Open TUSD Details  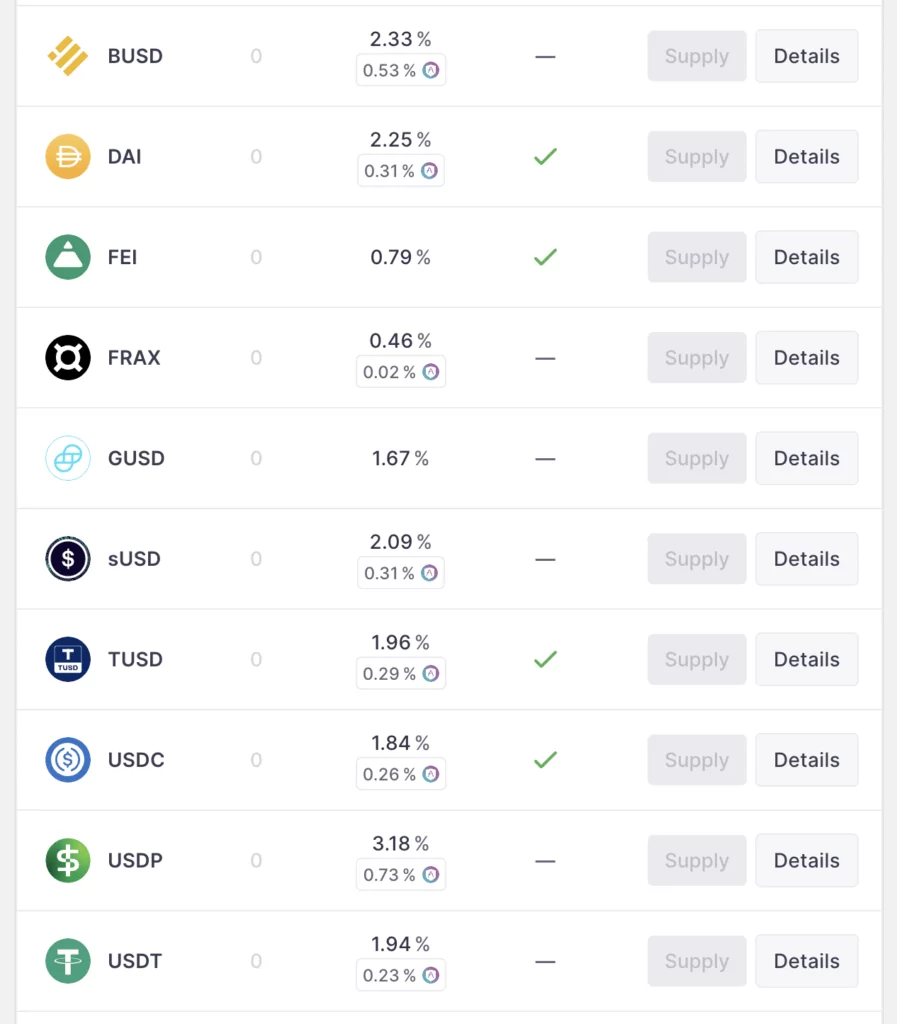[806, 659]
